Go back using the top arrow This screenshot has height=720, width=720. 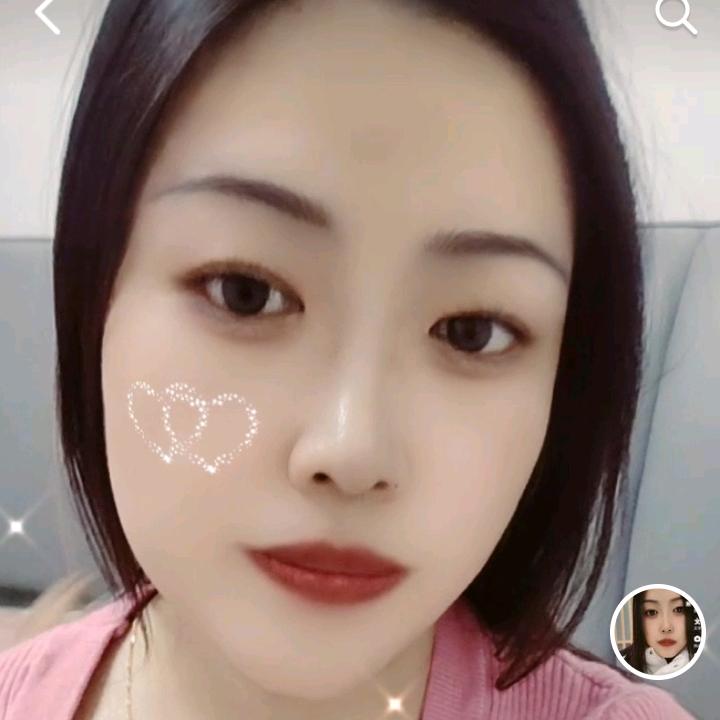pos(47,15)
